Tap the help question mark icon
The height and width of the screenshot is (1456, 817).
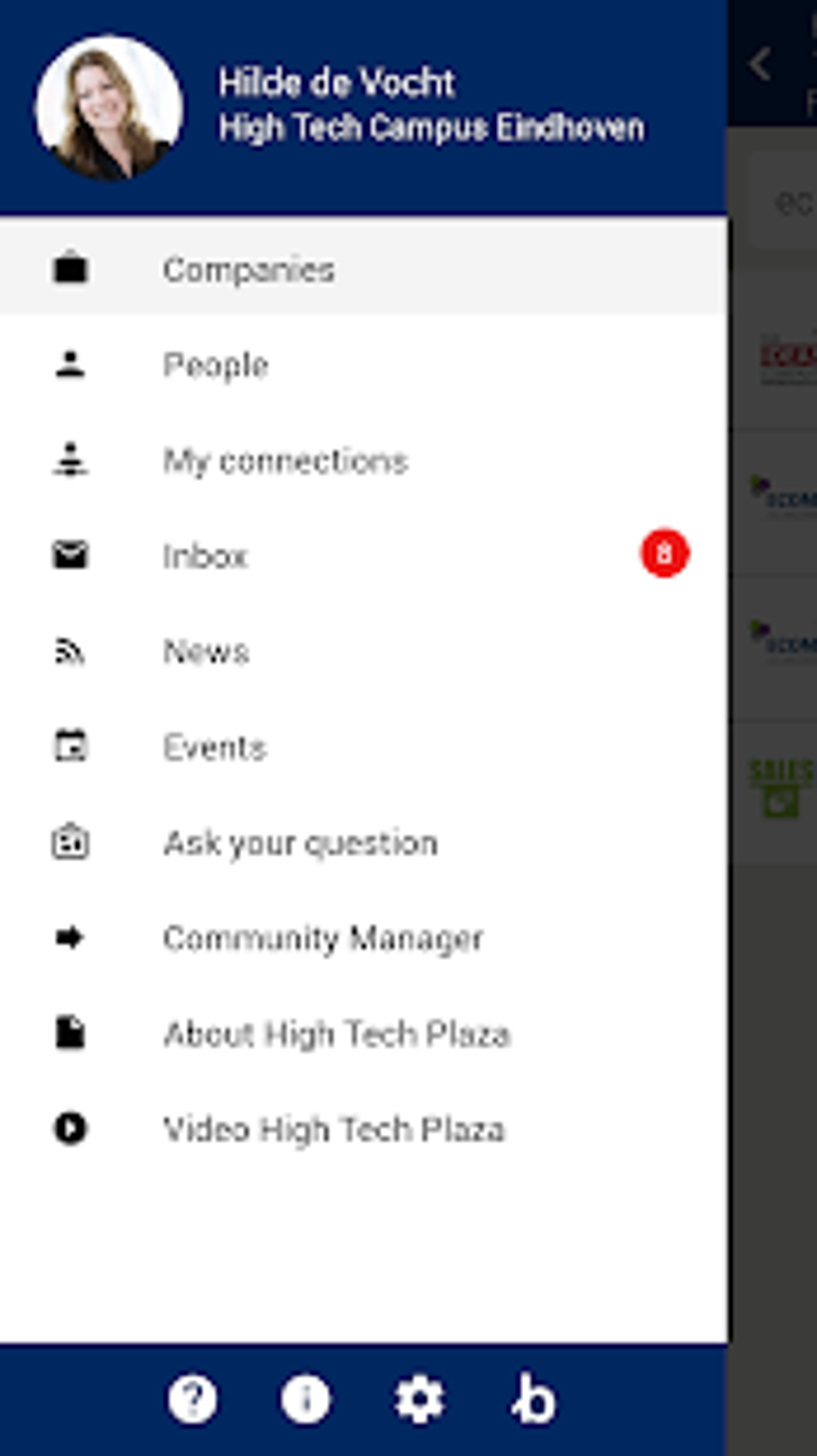pyautogui.click(x=192, y=1399)
